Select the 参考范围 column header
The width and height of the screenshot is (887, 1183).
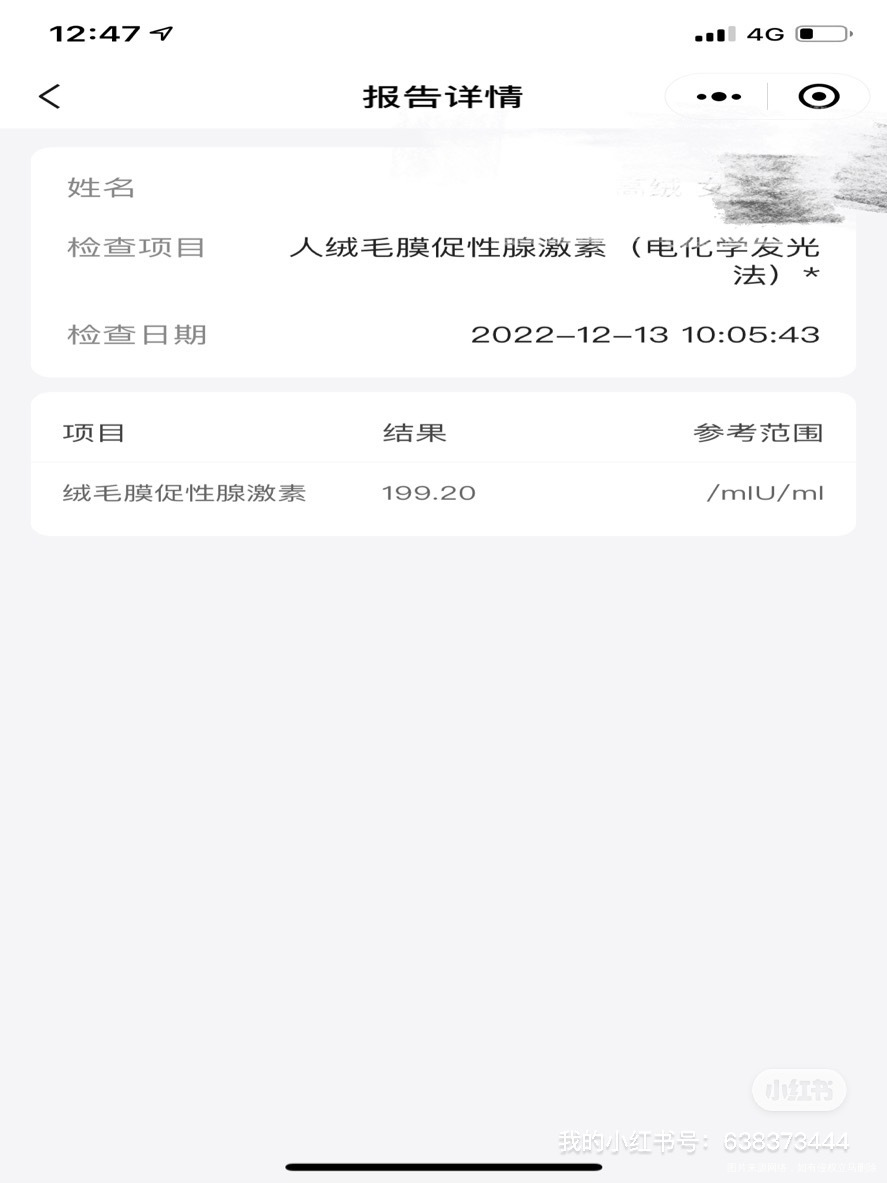click(760, 432)
